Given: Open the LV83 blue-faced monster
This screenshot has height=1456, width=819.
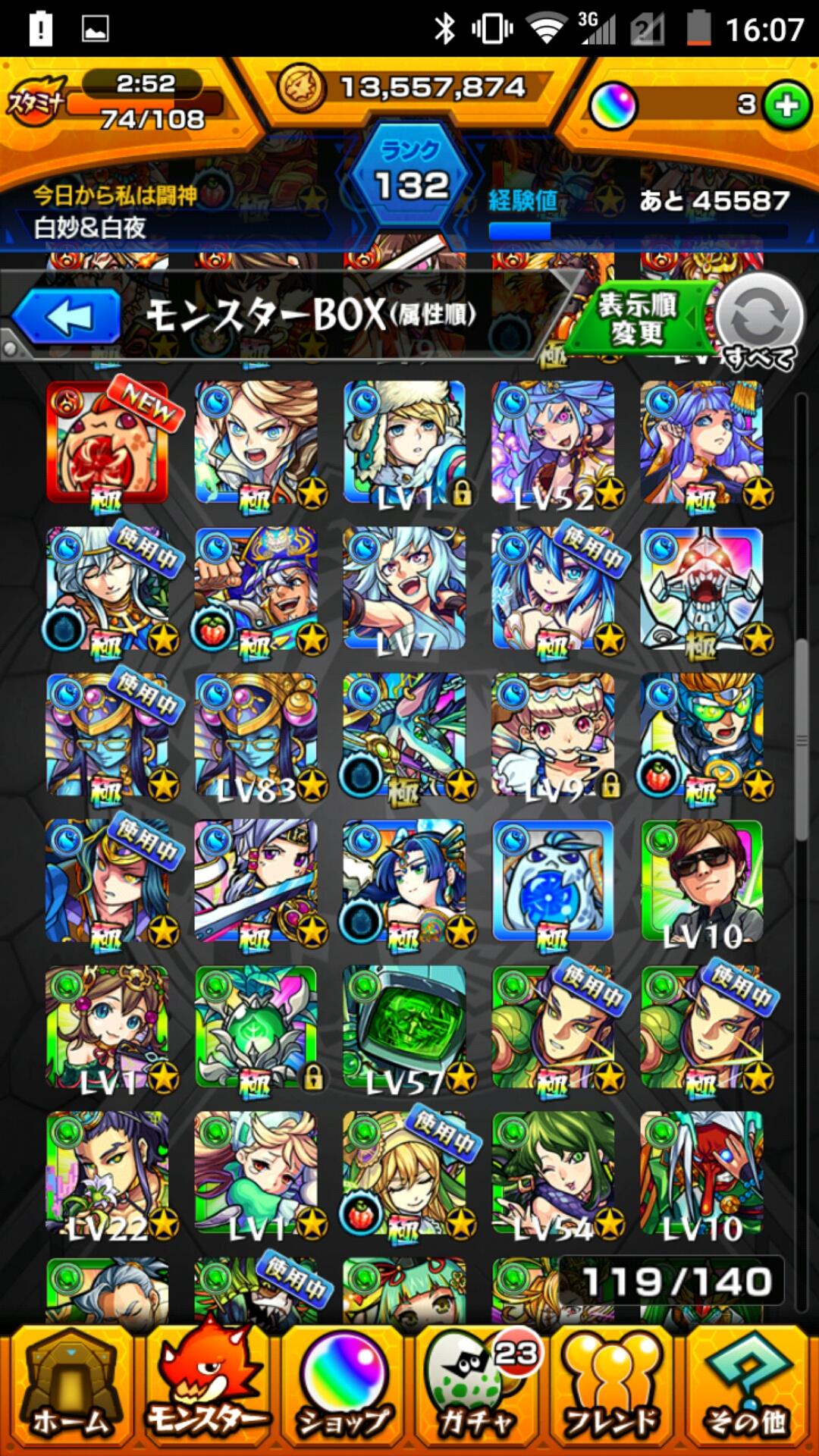Looking at the screenshot, I should tap(256, 736).
